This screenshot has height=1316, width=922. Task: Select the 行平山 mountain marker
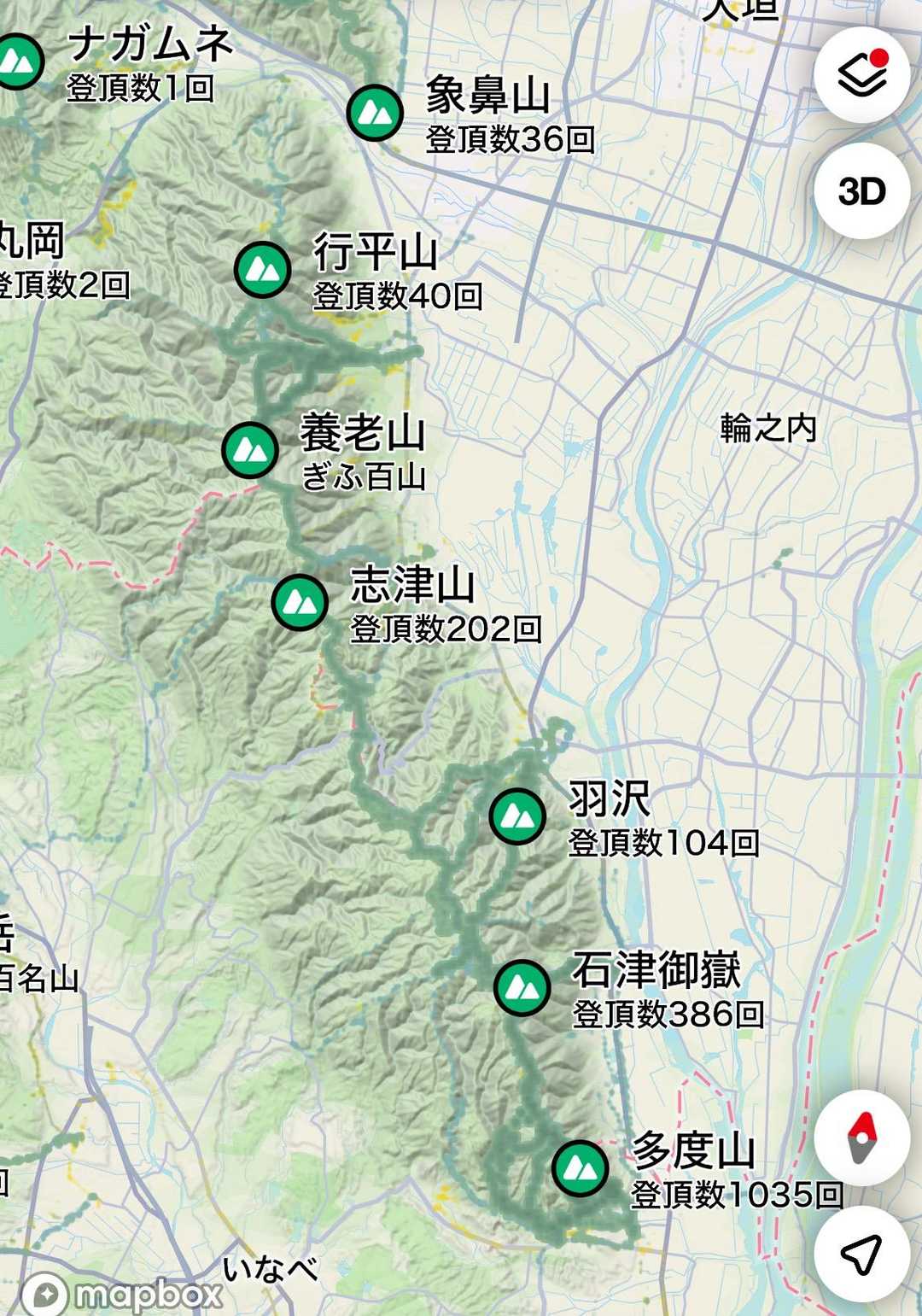[x=263, y=270]
